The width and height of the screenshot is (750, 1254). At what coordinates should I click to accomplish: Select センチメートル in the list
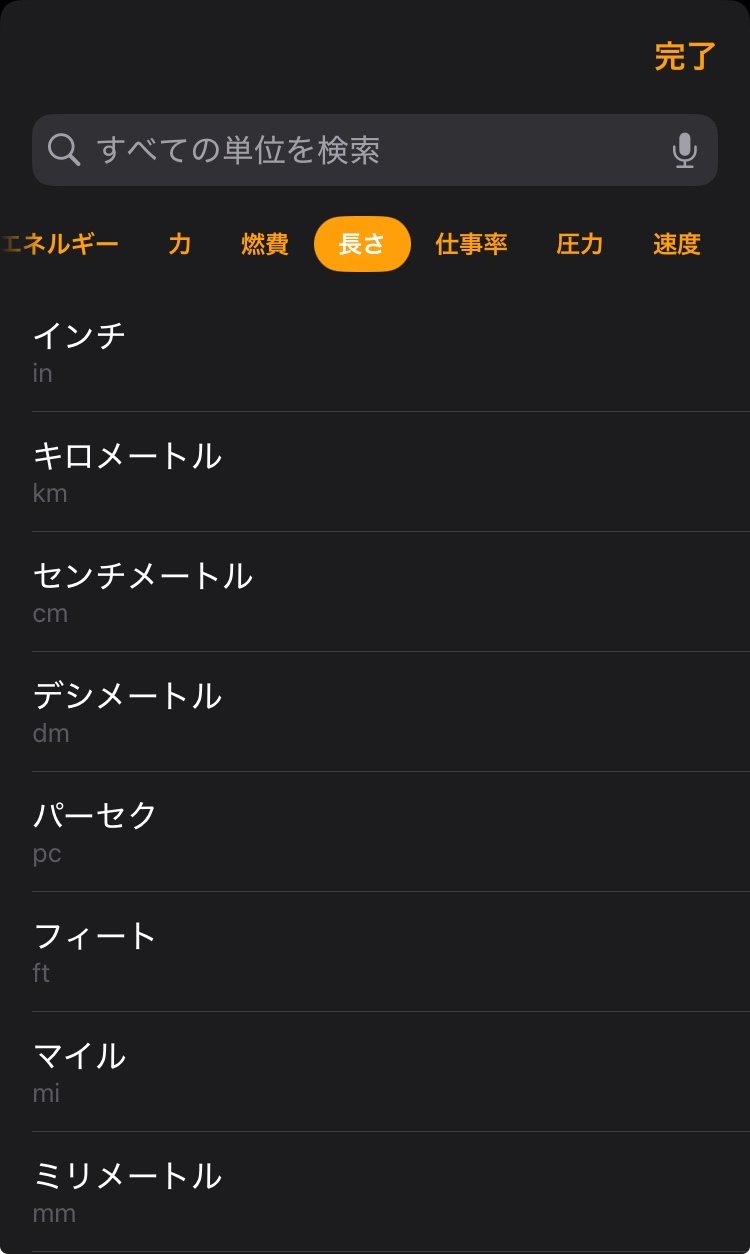click(375, 590)
